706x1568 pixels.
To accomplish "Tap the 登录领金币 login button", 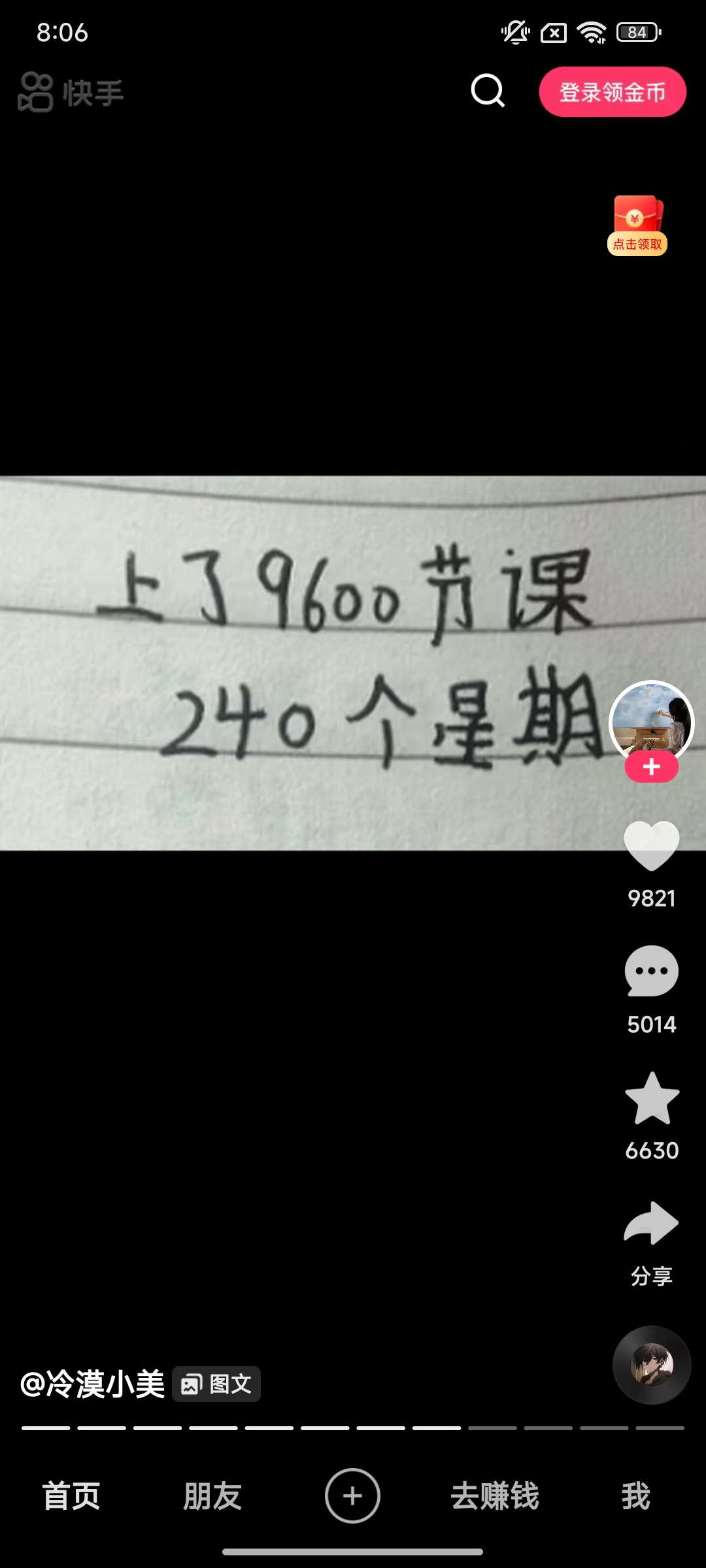I will [613, 92].
